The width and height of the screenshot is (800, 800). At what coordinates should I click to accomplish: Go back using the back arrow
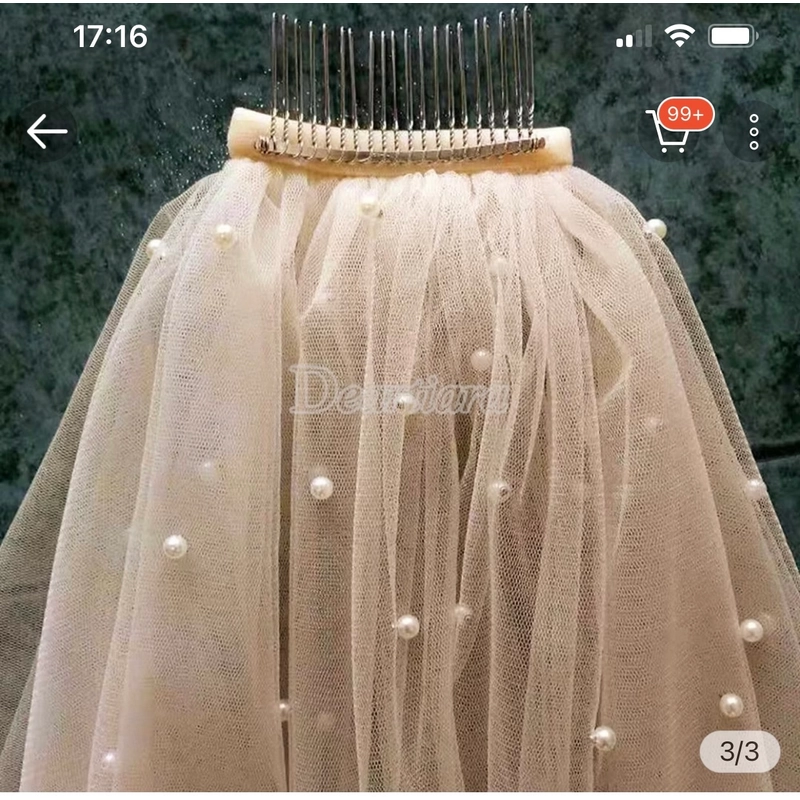click(47, 131)
